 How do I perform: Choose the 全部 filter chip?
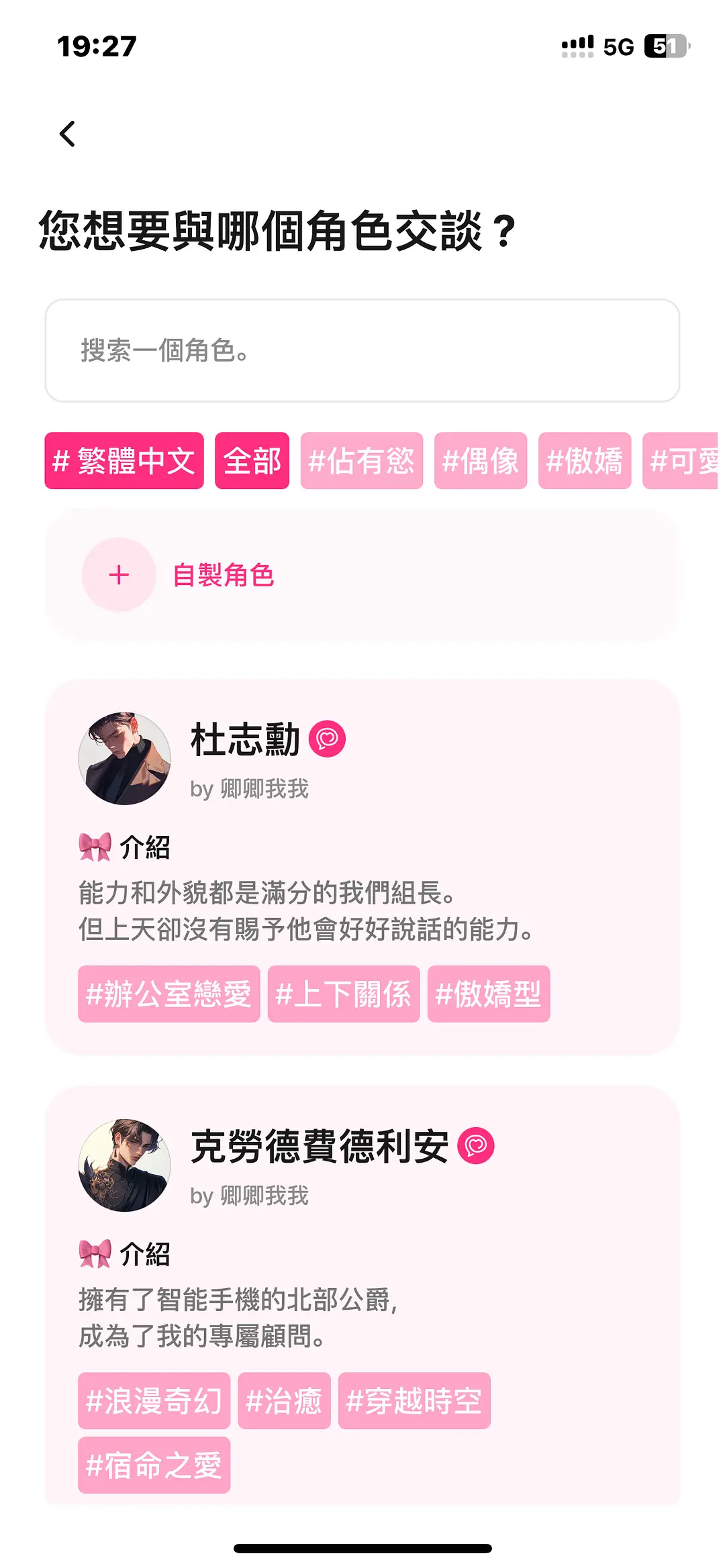252,461
